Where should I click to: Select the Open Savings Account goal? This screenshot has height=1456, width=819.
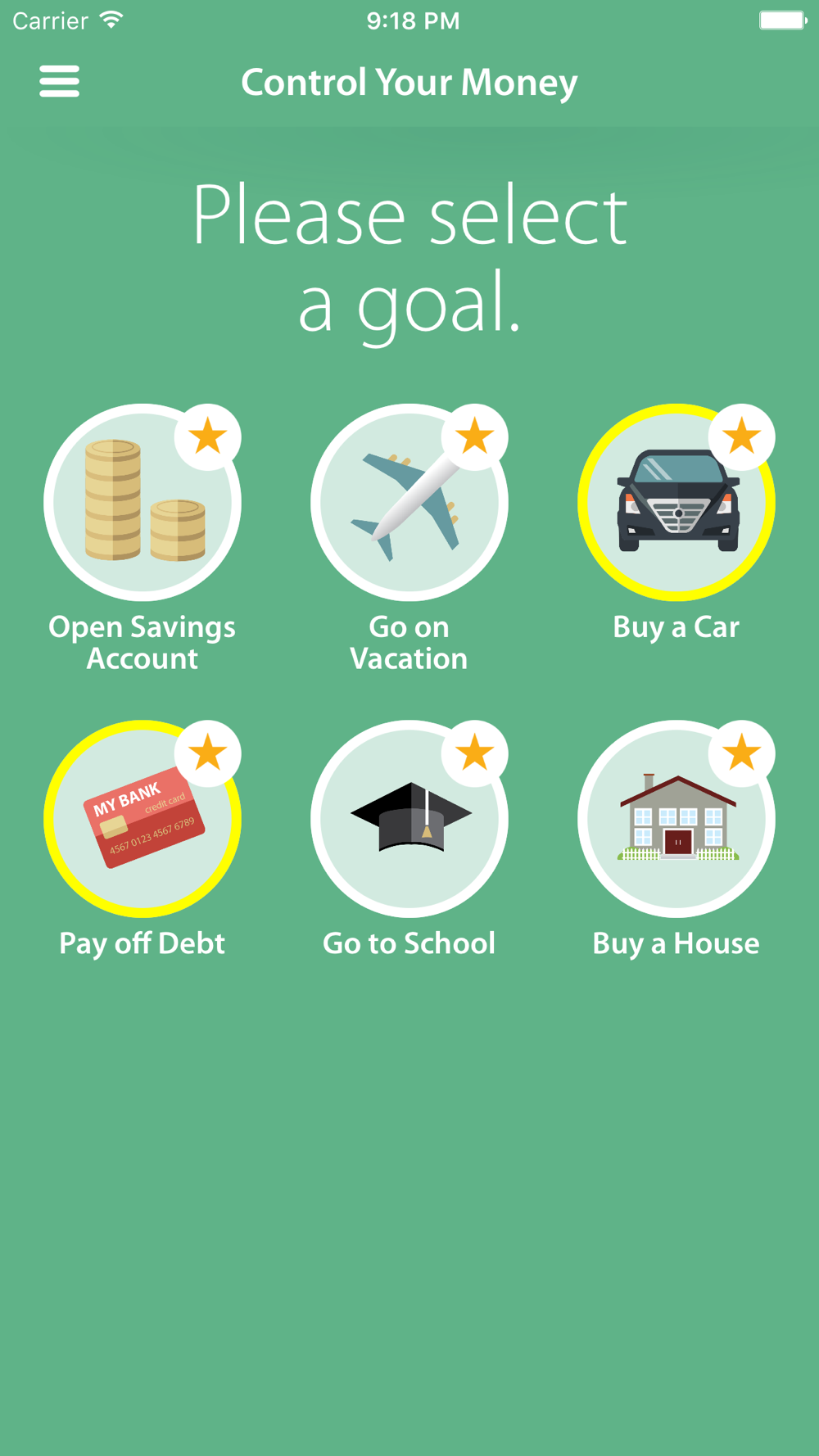[143, 502]
